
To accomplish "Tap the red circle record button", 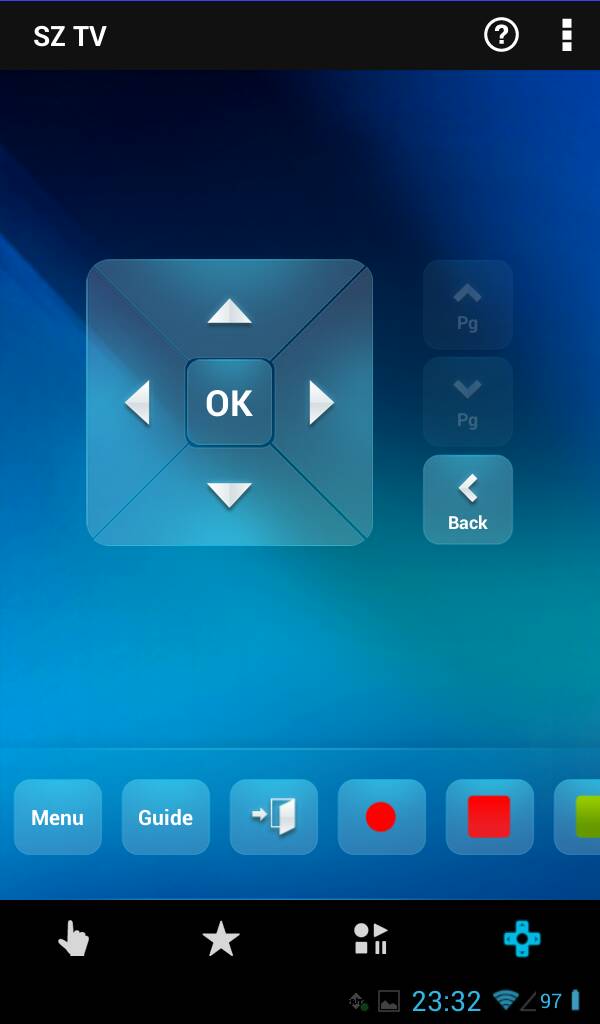I will coord(381,817).
